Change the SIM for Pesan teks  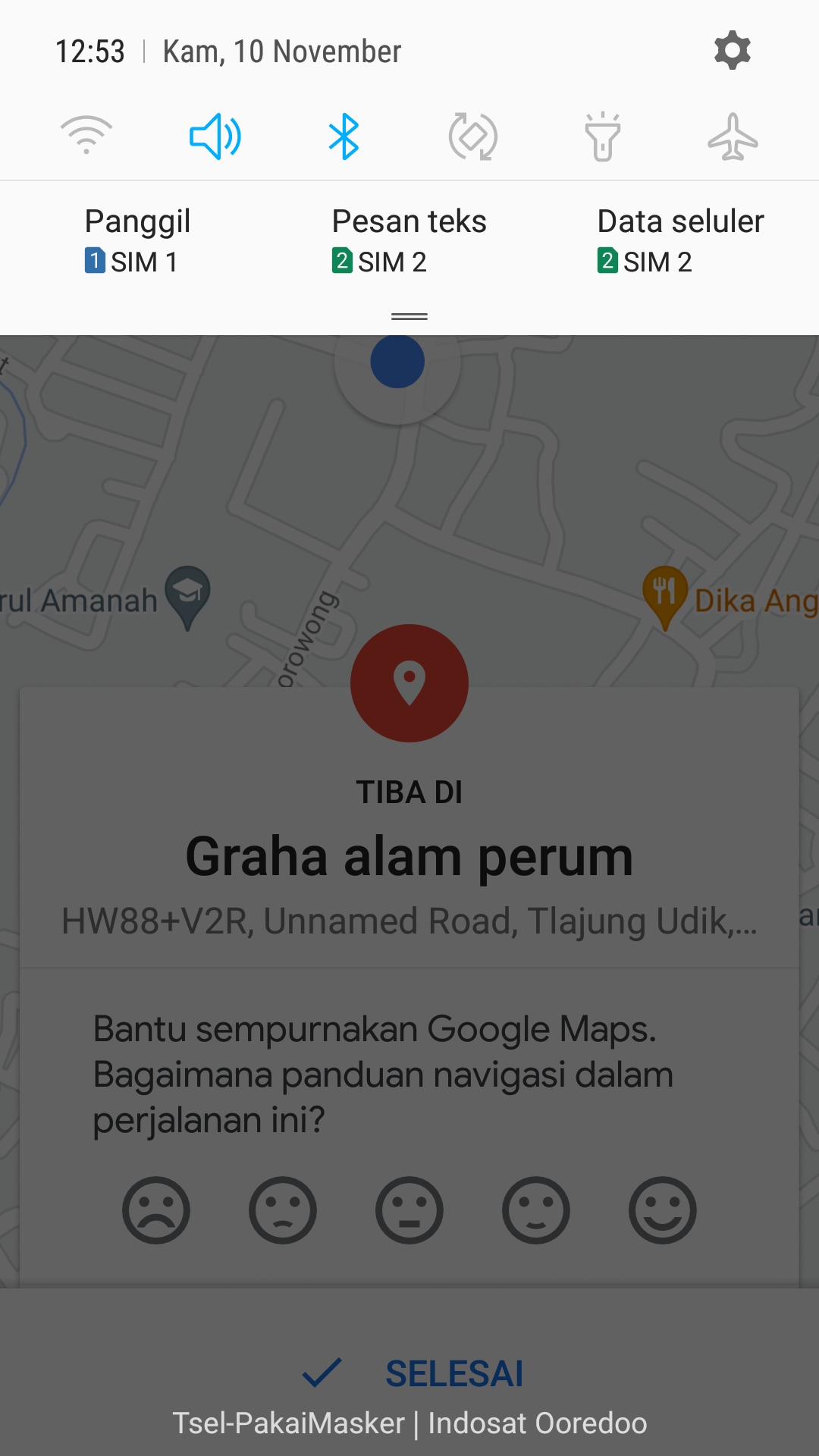point(409,241)
